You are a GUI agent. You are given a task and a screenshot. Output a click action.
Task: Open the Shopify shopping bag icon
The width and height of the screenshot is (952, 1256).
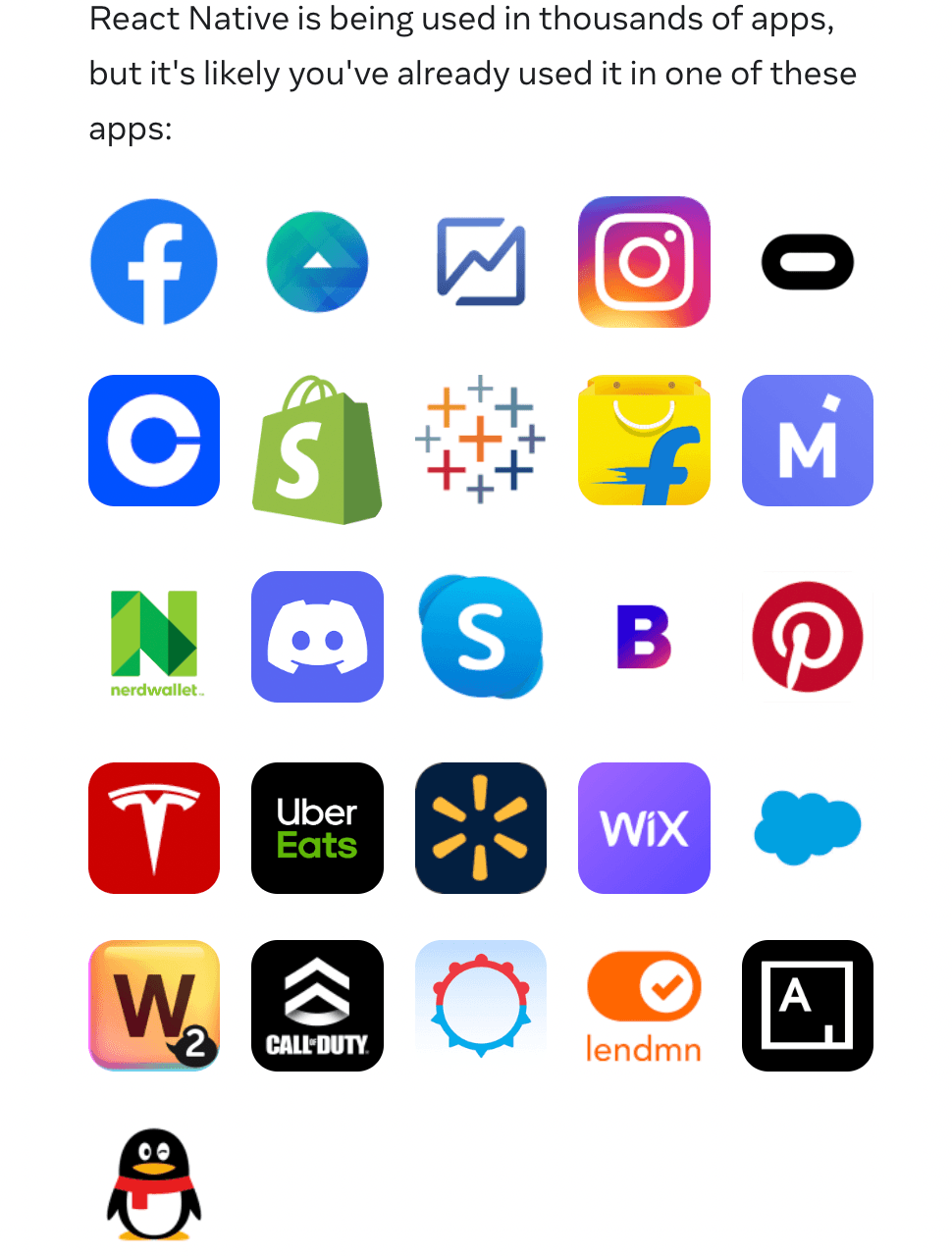coord(317,449)
